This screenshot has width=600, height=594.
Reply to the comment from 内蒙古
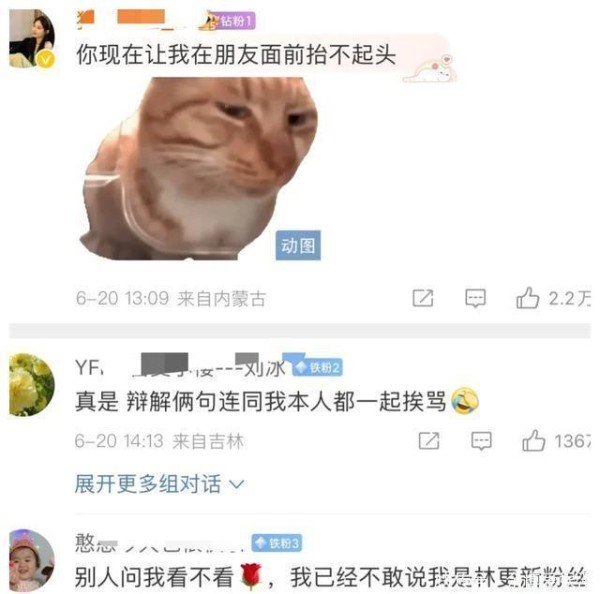click(476, 298)
